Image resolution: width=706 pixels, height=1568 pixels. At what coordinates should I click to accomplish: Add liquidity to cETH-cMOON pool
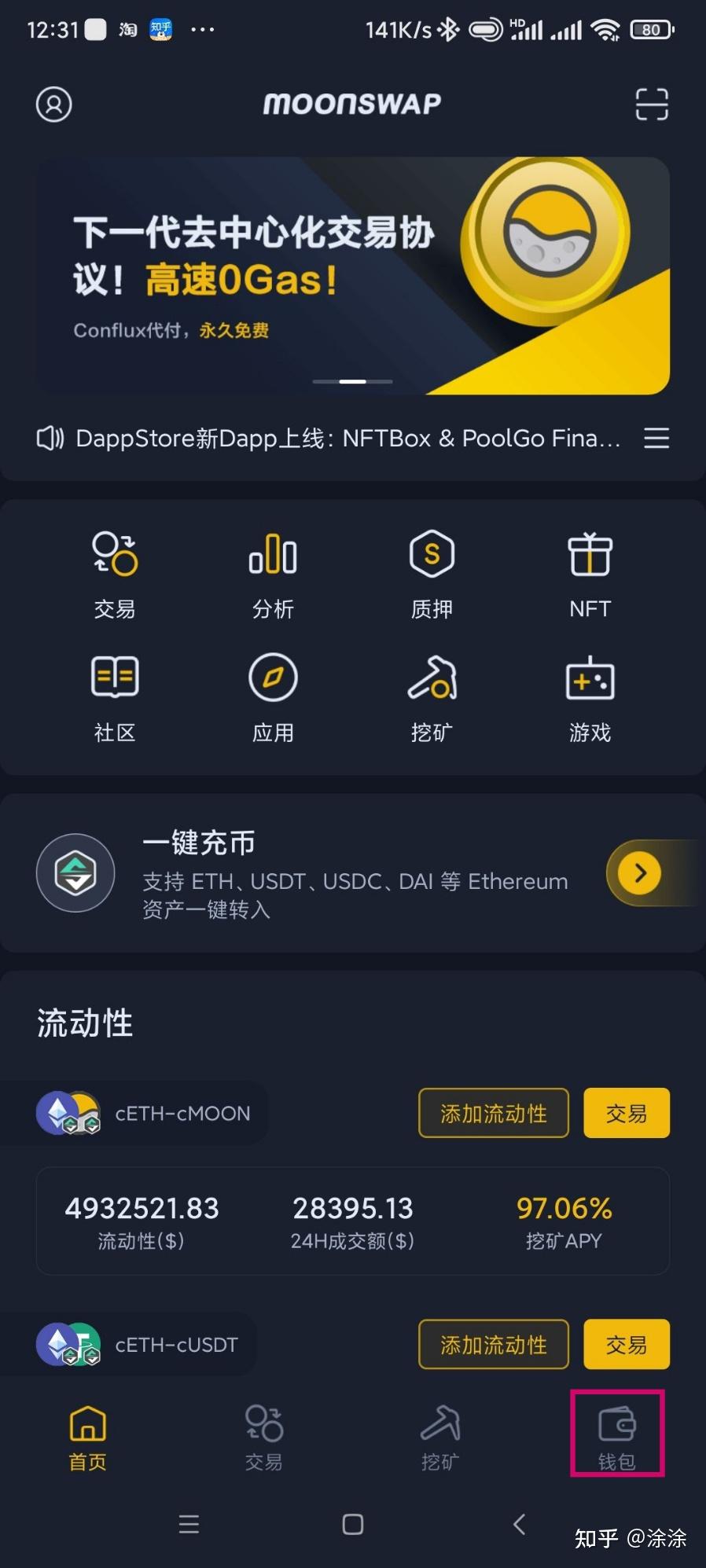(x=493, y=1113)
